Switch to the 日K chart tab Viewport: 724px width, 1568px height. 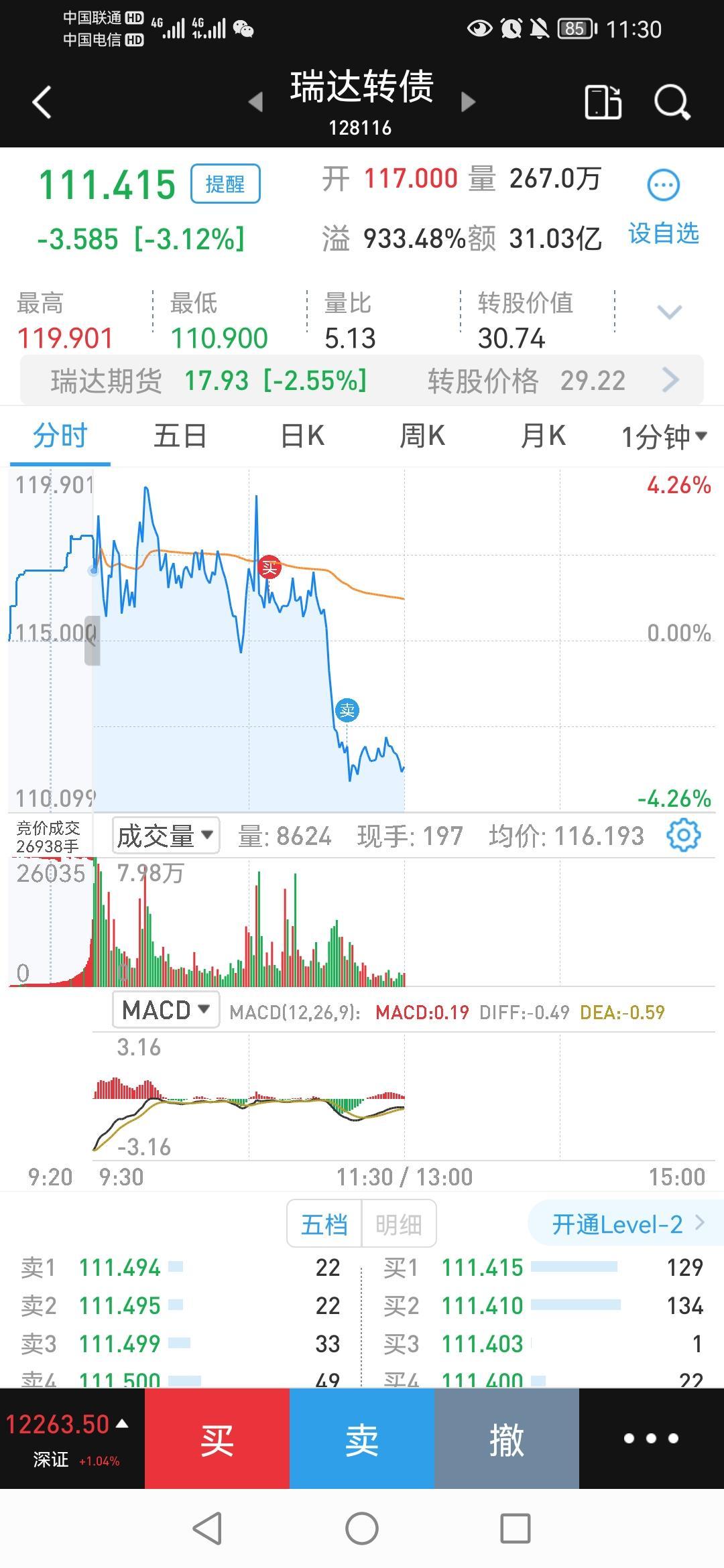[x=302, y=436]
